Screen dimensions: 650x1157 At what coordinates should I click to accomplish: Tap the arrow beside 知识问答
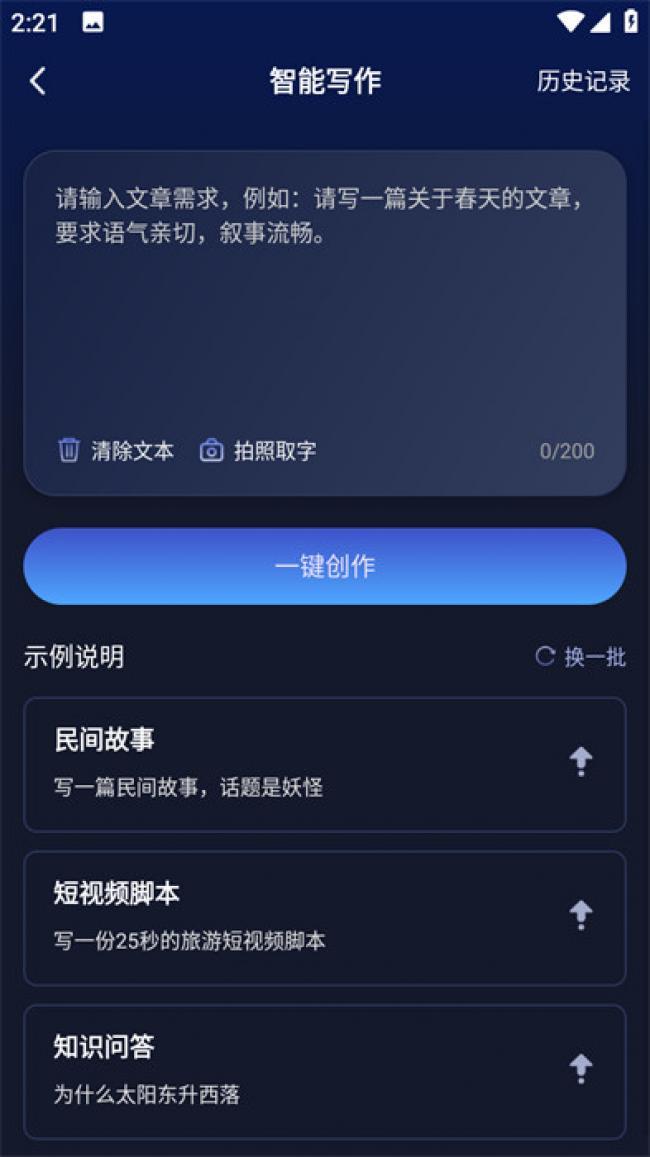[581, 1069]
